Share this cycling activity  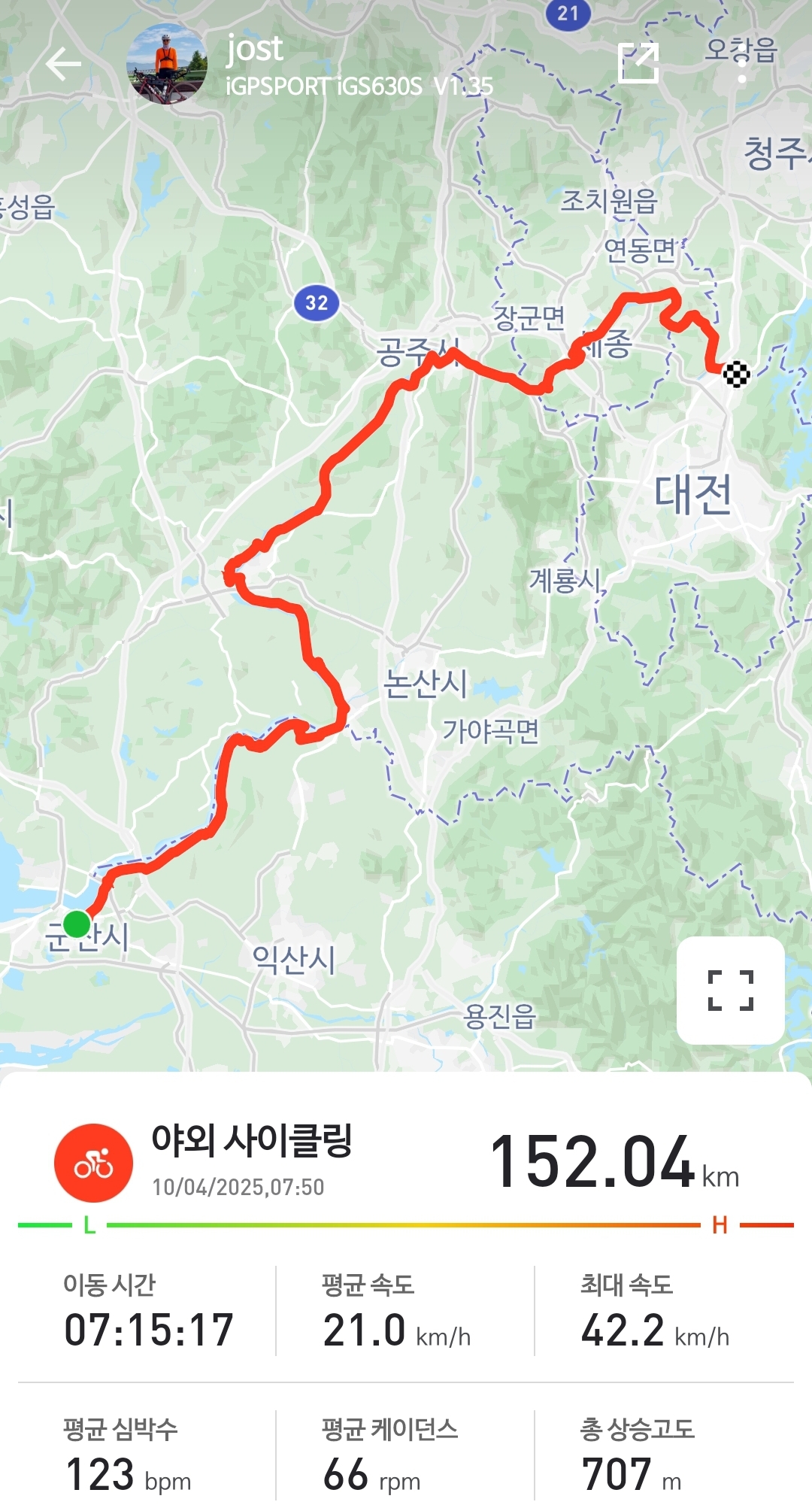tap(638, 63)
